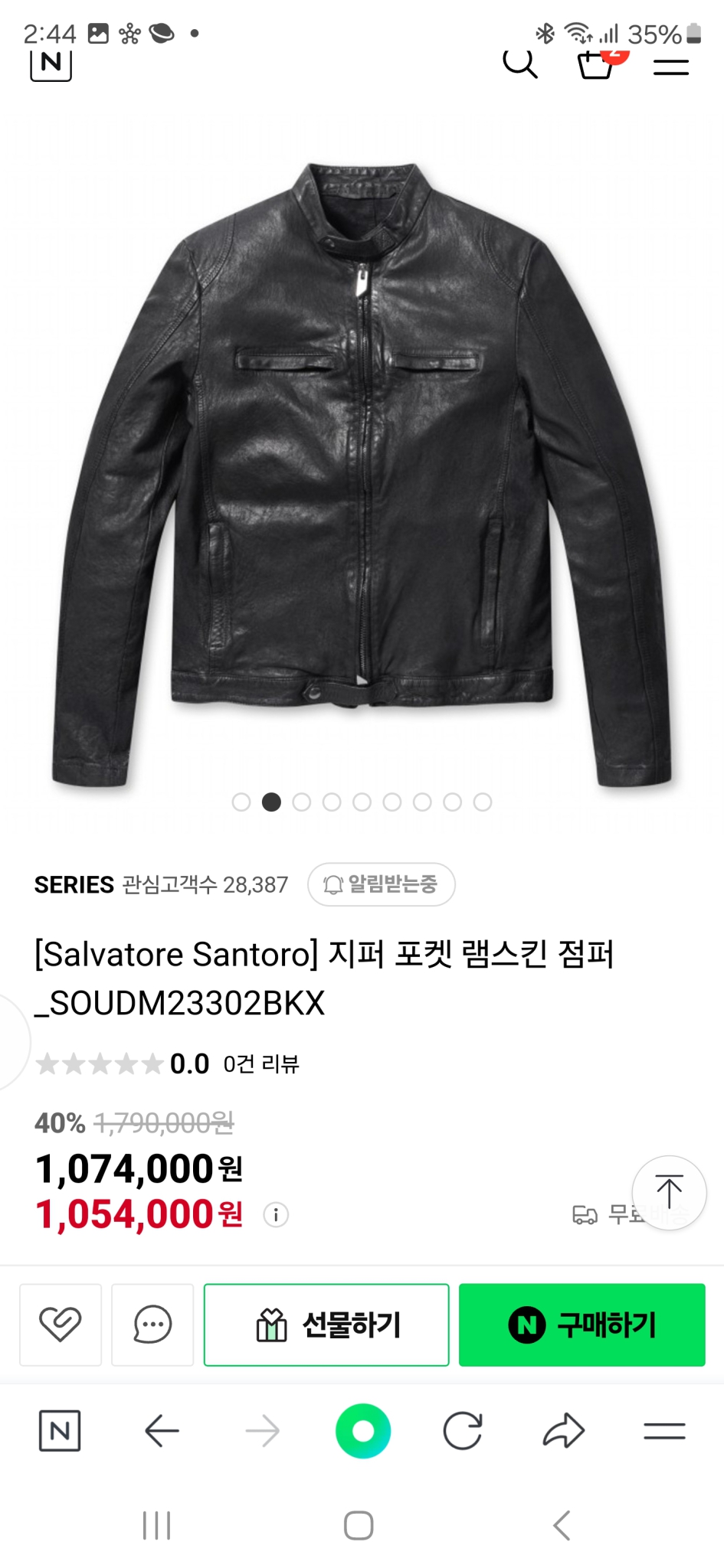Viewport: 724px width, 1568px height.
Task: Select the second carousel dot
Action: [x=272, y=802]
